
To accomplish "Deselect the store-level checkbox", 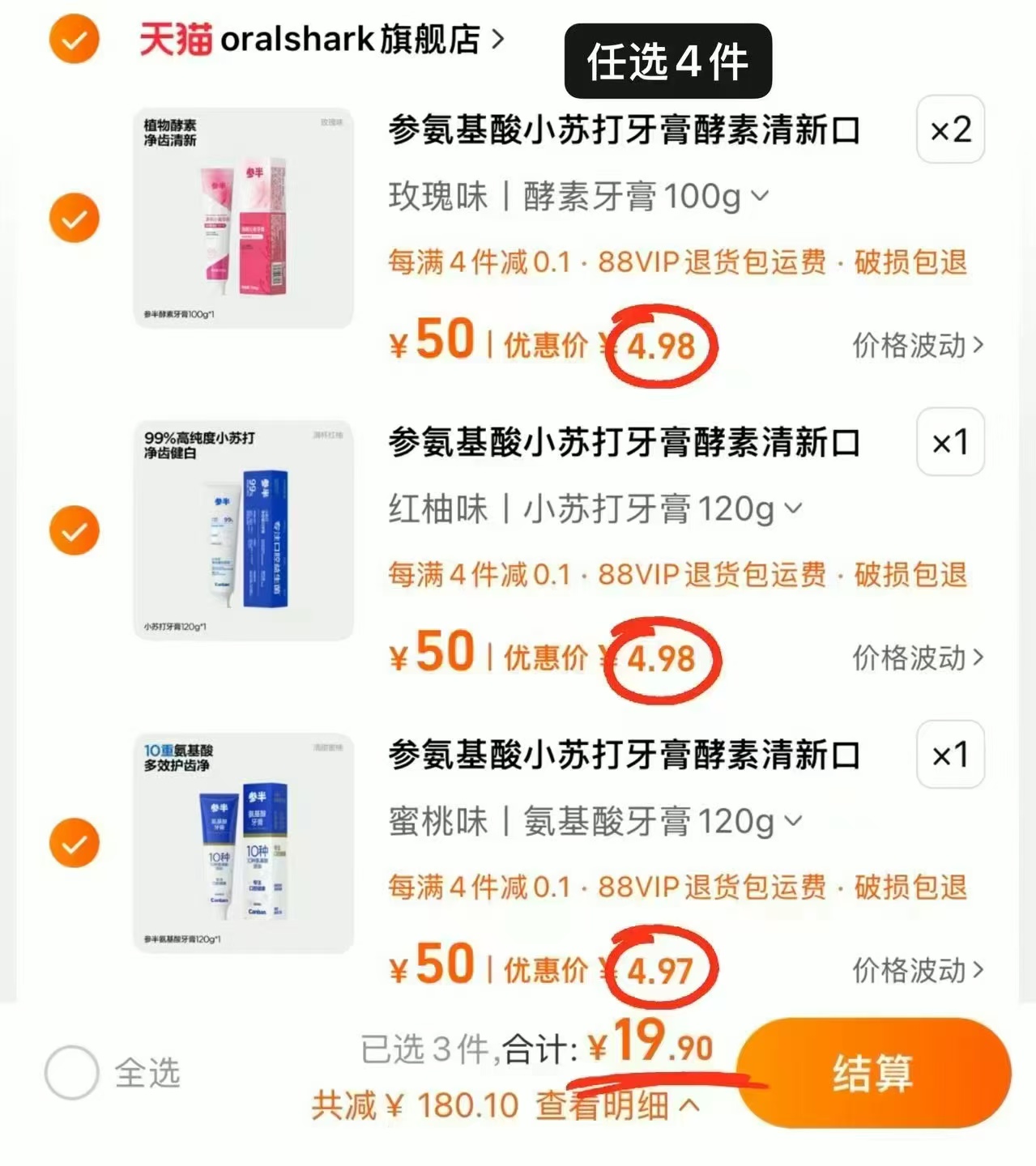I will click(x=74, y=38).
